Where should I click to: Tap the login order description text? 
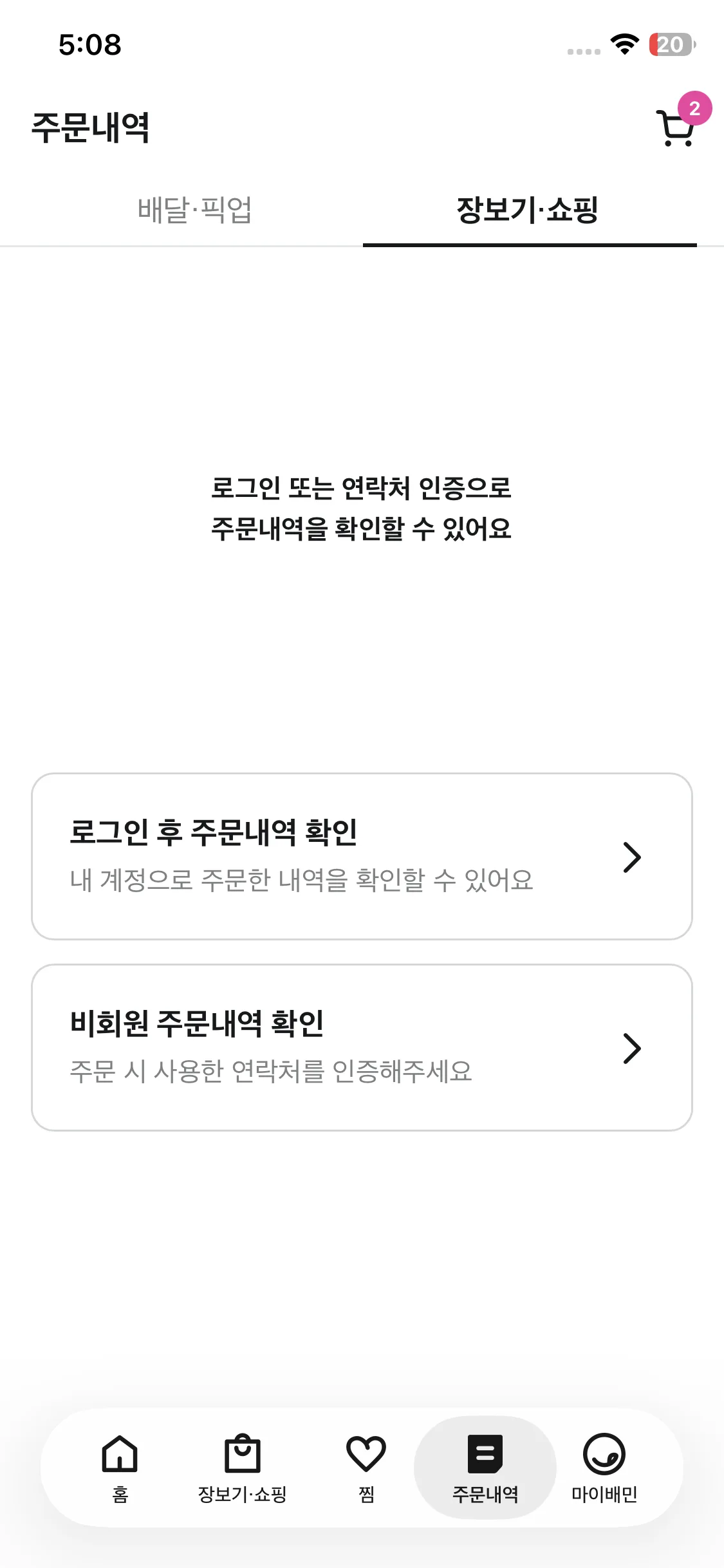click(x=301, y=881)
